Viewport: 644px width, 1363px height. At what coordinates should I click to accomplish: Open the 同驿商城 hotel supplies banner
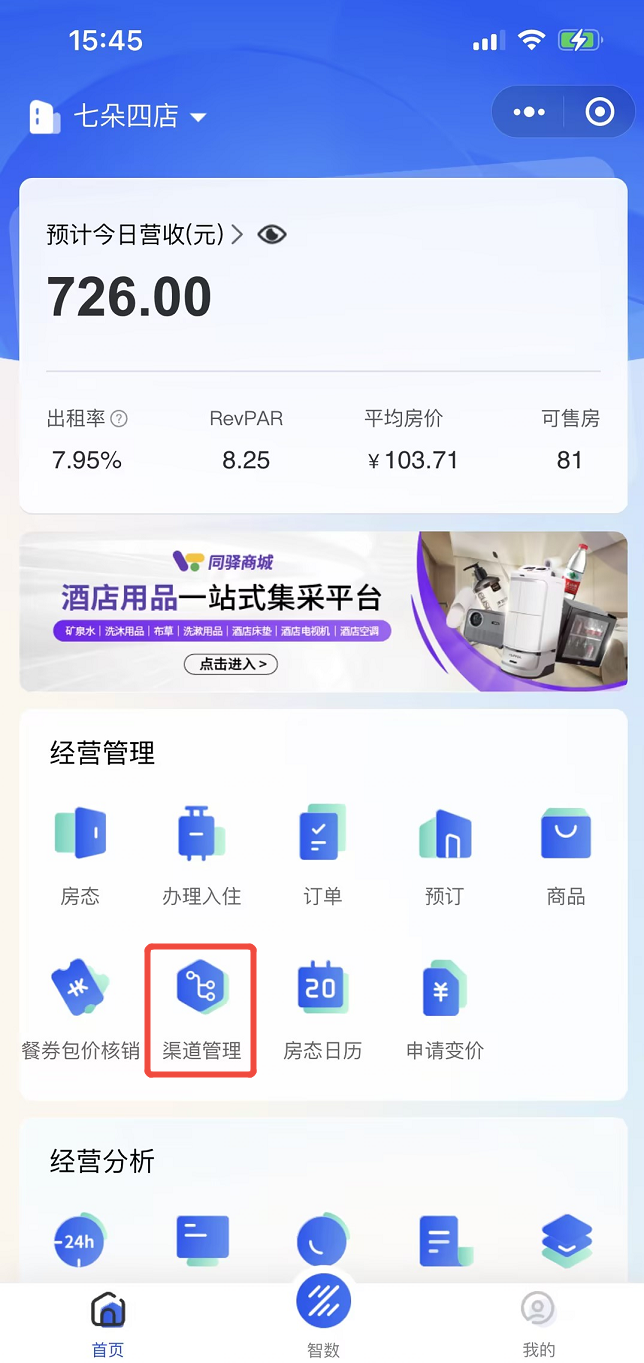tap(323, 612)
